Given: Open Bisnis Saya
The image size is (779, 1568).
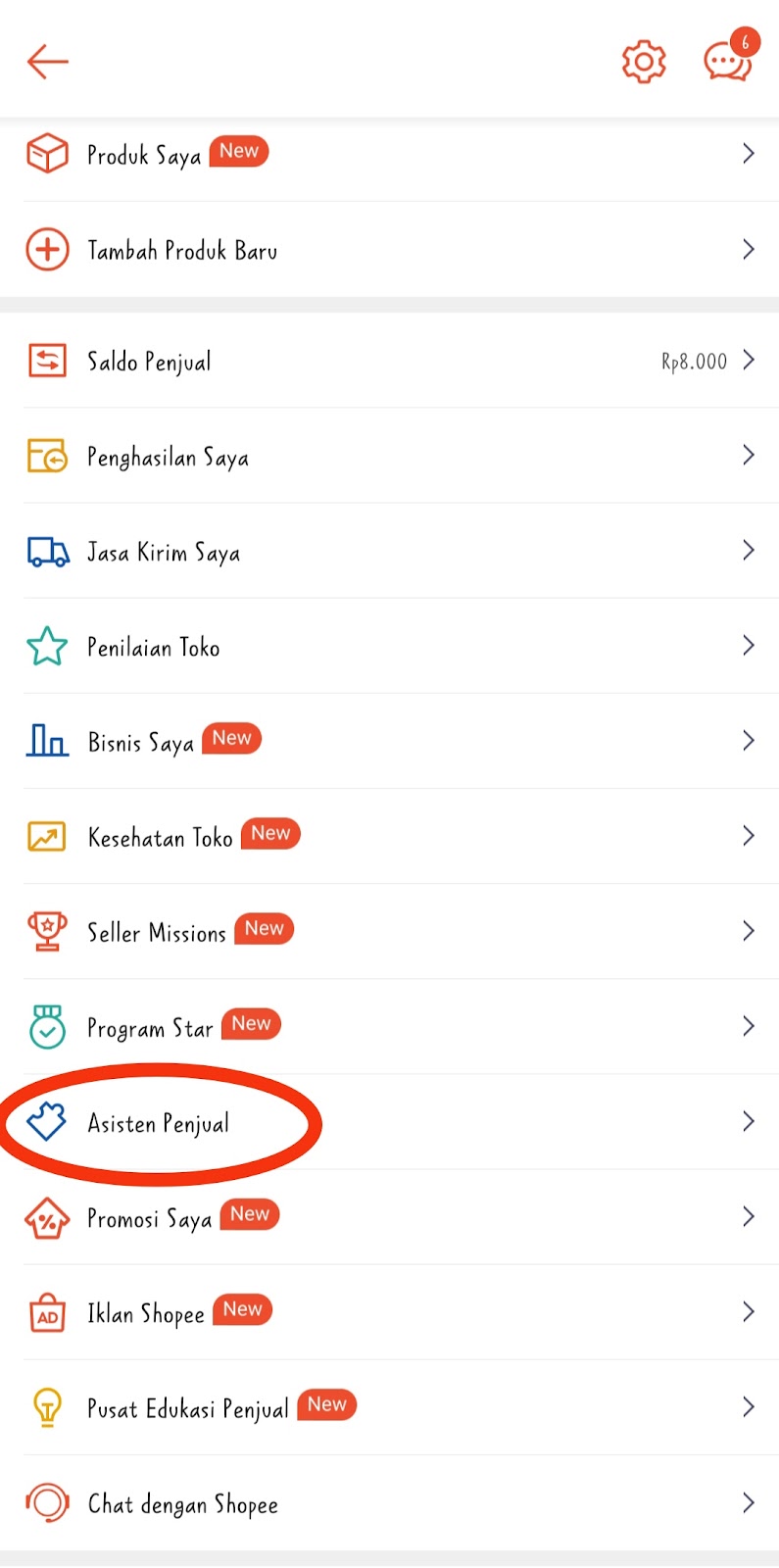Looking at the screenshot, I should click(390, 741).
